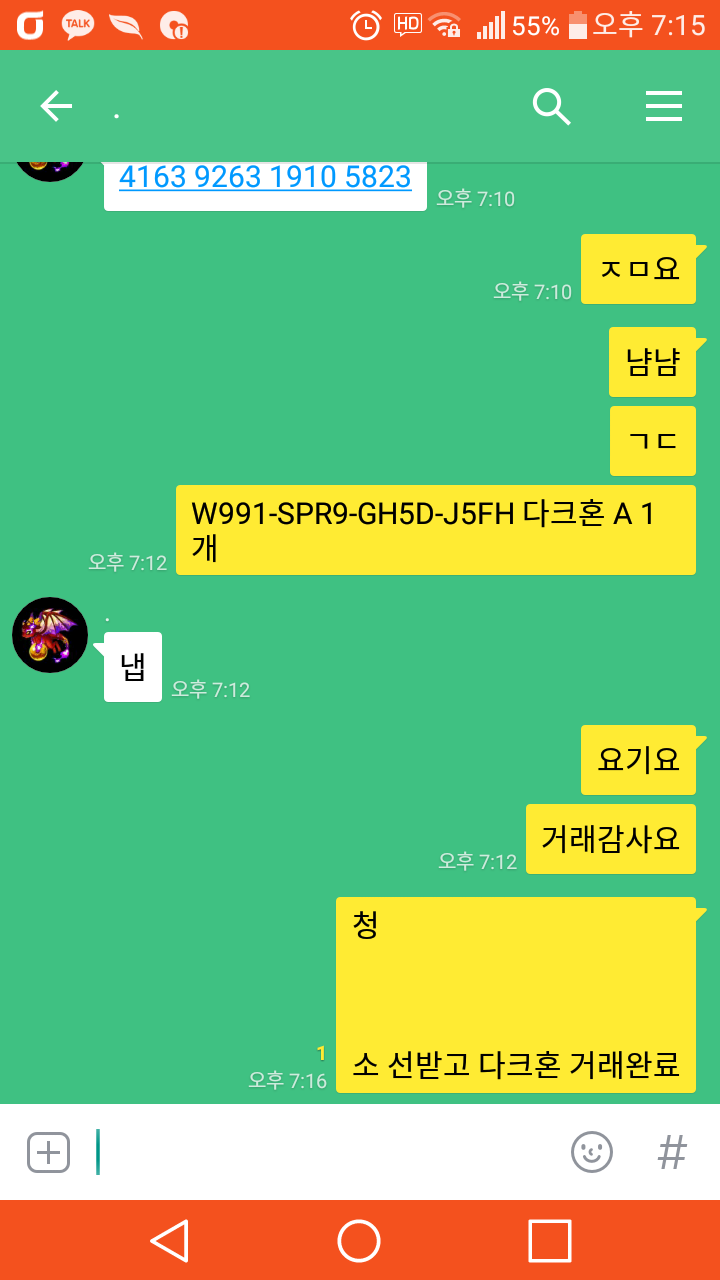Viewport: 720px width, 1280px height.
Task: Search within this conversation
Action: [551, 106]
